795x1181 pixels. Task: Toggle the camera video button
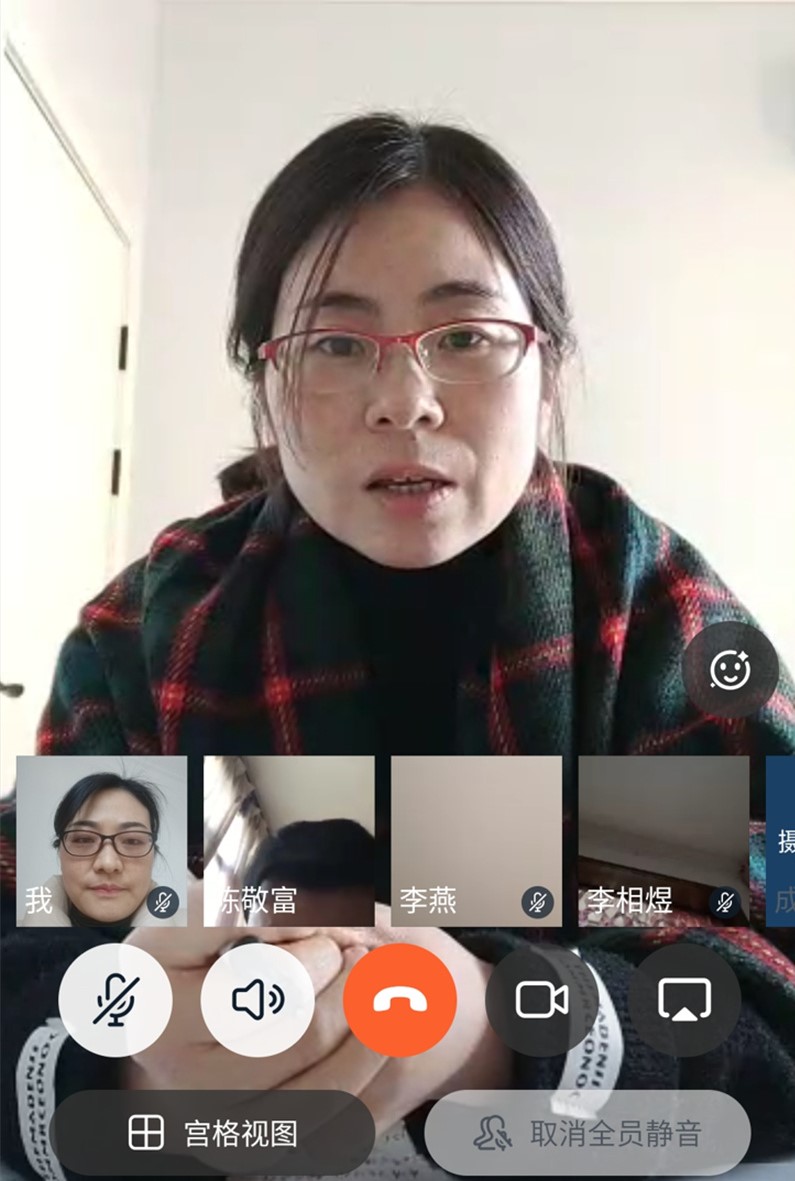coord(542,1000)
